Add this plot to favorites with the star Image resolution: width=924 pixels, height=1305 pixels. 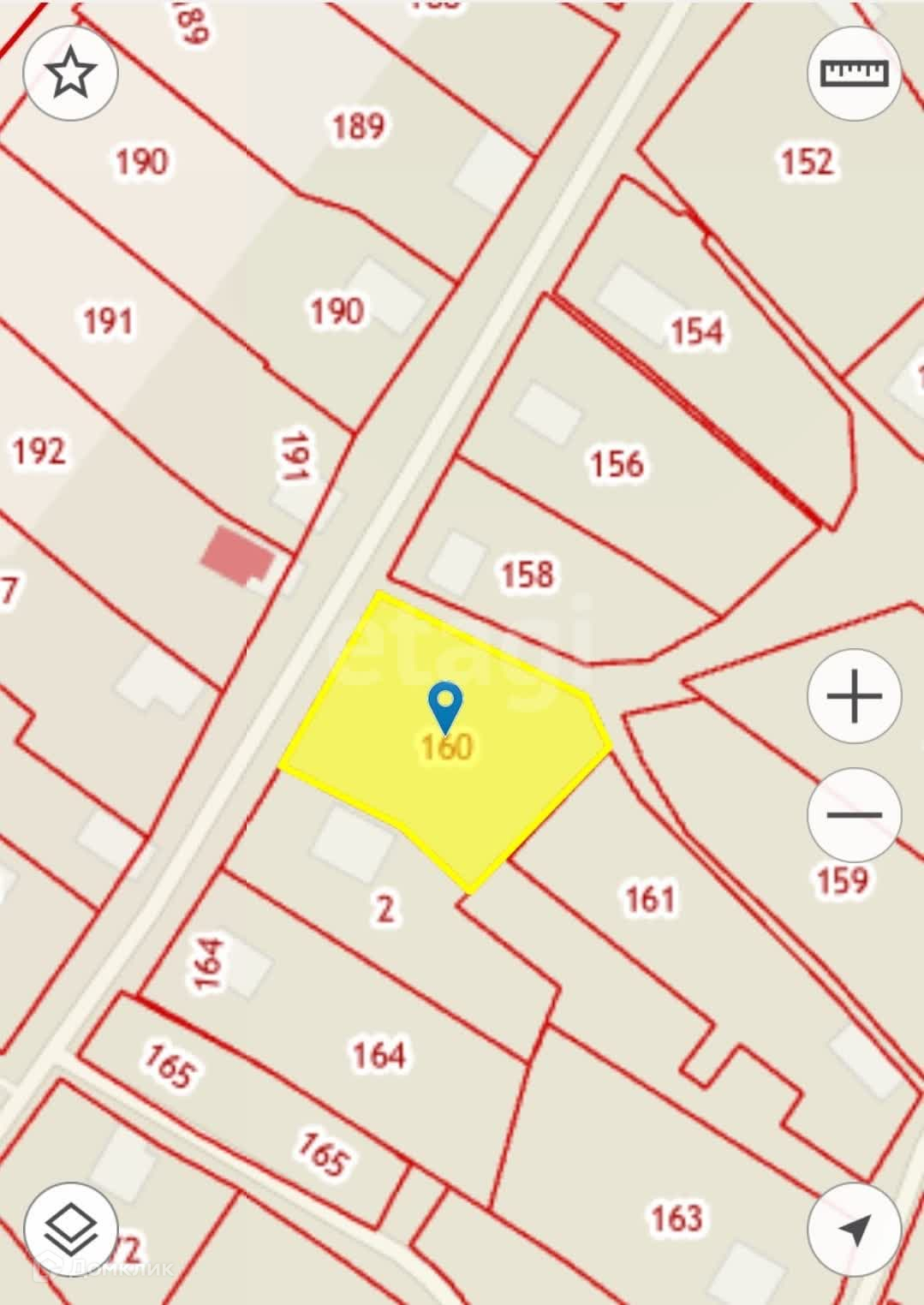[70, 73]
